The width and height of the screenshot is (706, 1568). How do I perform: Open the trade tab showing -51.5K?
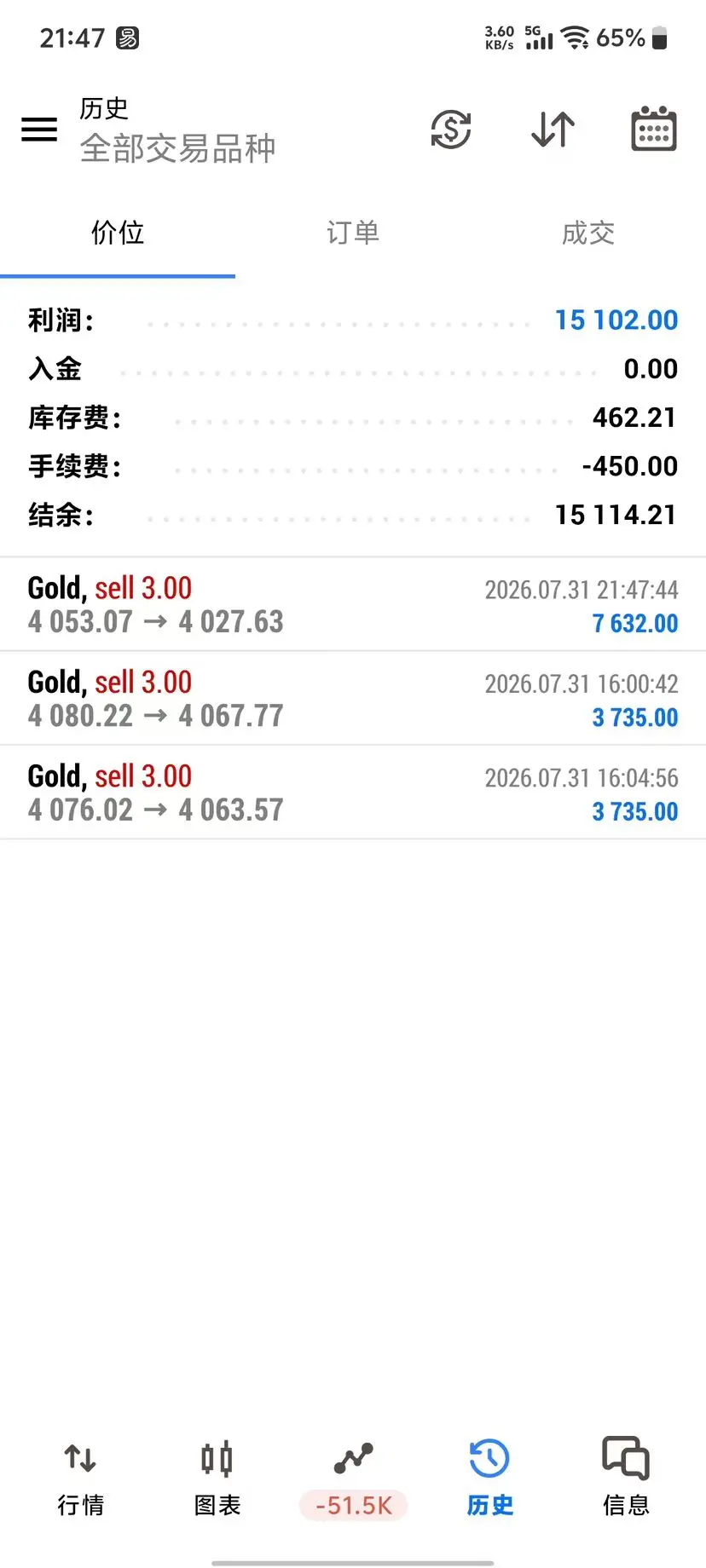click(x=353, y=1480)
